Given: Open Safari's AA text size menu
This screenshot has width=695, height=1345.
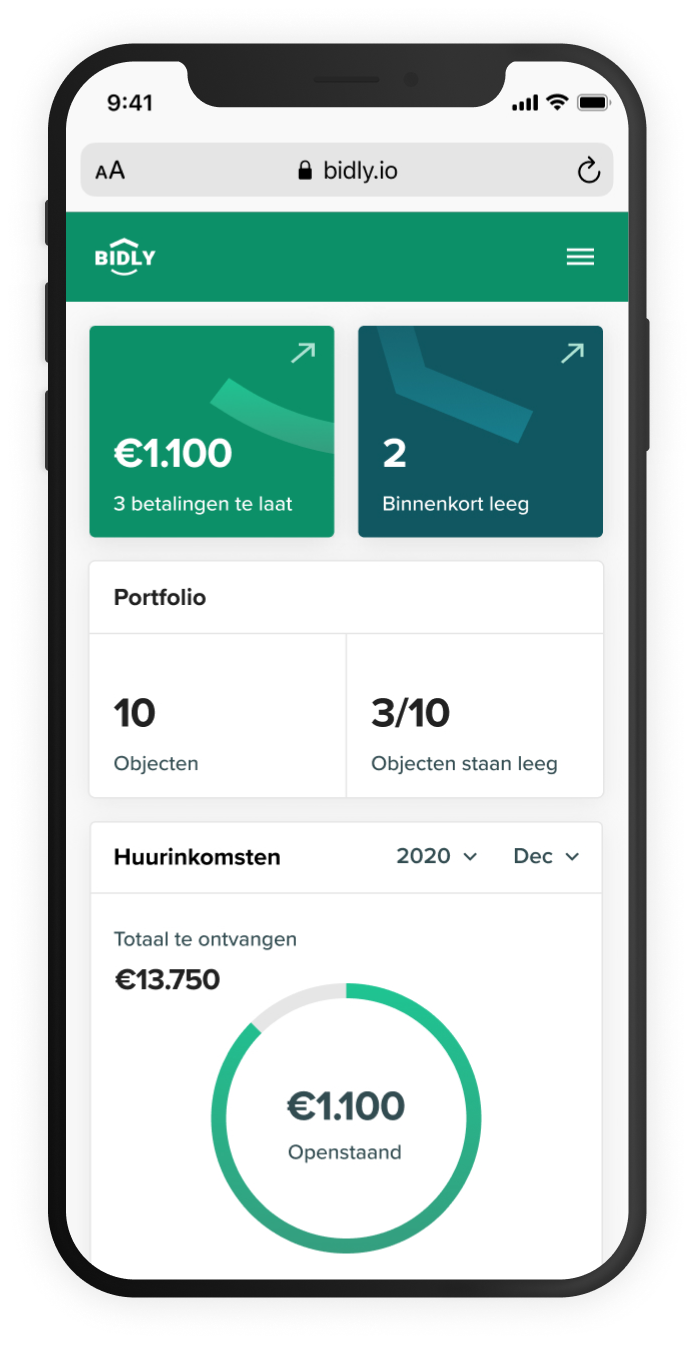Looking at the screenshot, I should pyautogui.click(x=110, y=171).
